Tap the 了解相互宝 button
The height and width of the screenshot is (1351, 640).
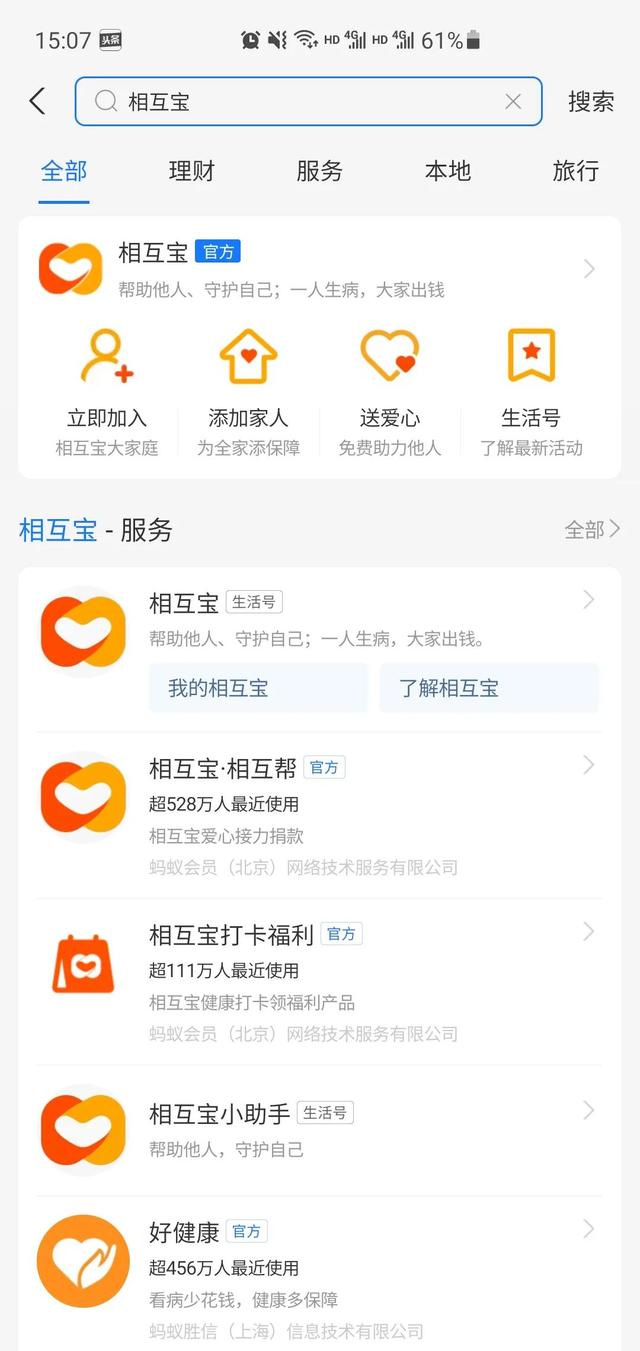(x=489, y=688)
